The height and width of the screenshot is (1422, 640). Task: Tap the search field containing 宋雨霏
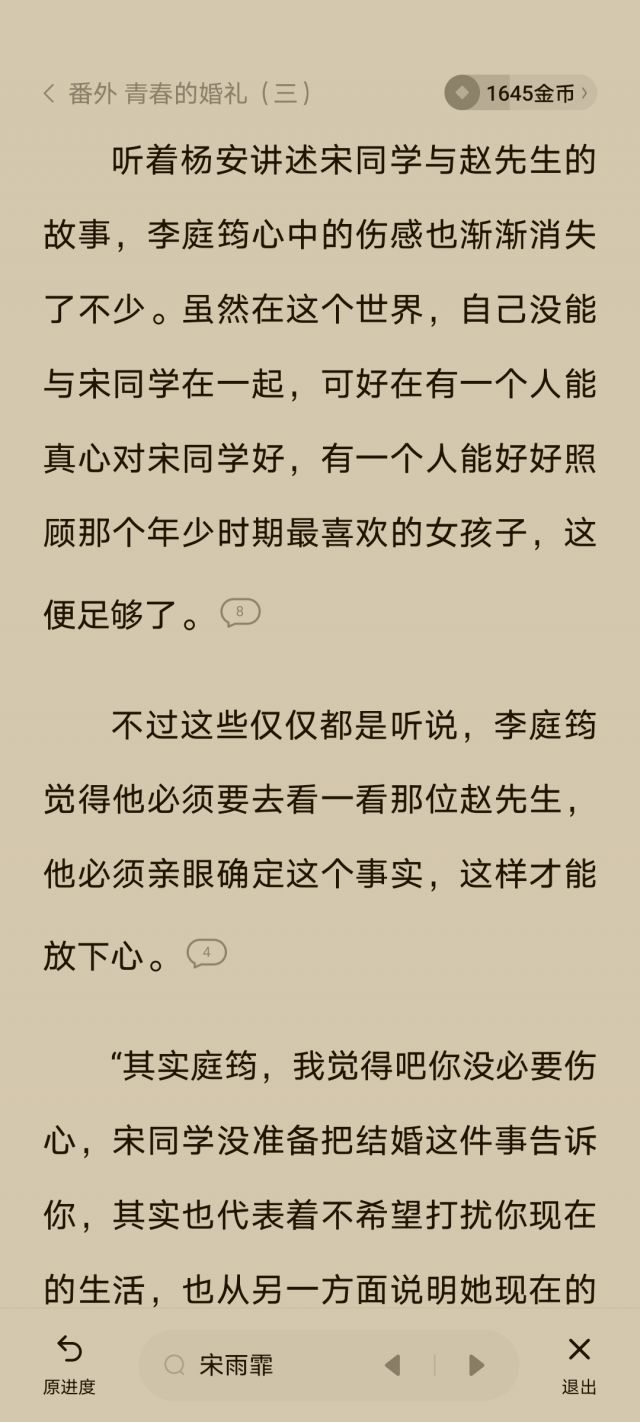click(x=260, y=1365)
